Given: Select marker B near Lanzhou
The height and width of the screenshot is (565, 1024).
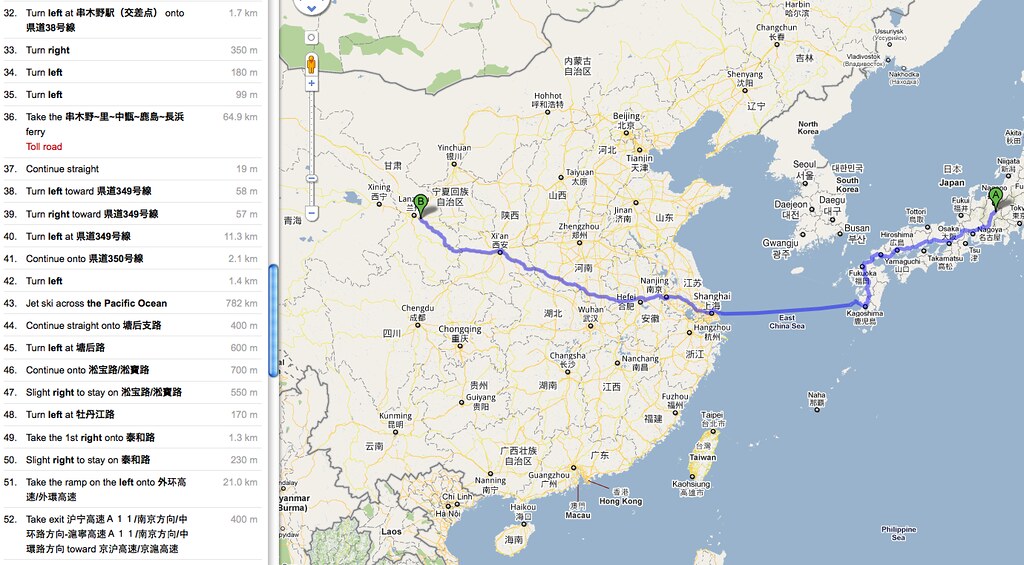Looking at the screenshot, I should tap(420, 205).
